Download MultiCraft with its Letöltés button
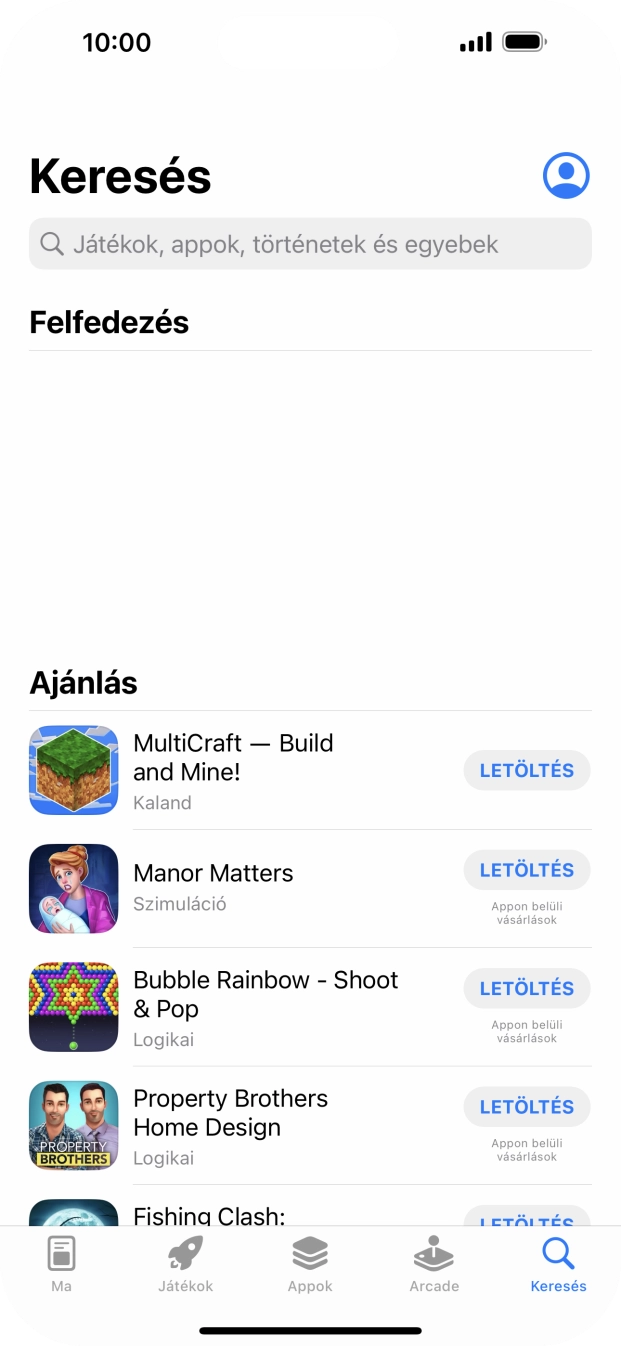Image resolution: width=621 pixels, height=1346 pixels. coord(526,771)
